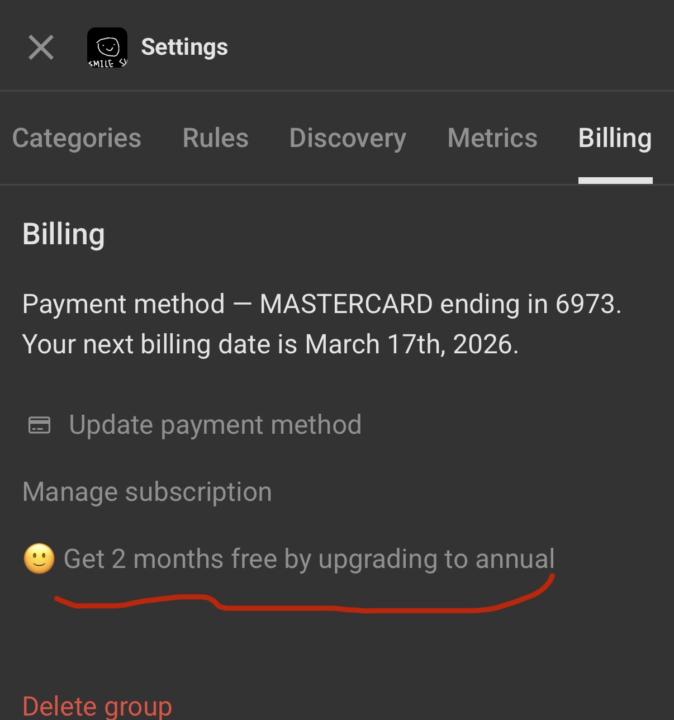Viewport: 674px width, 720px height.
Task: Open the Rules tab
Action: point(215,138)
